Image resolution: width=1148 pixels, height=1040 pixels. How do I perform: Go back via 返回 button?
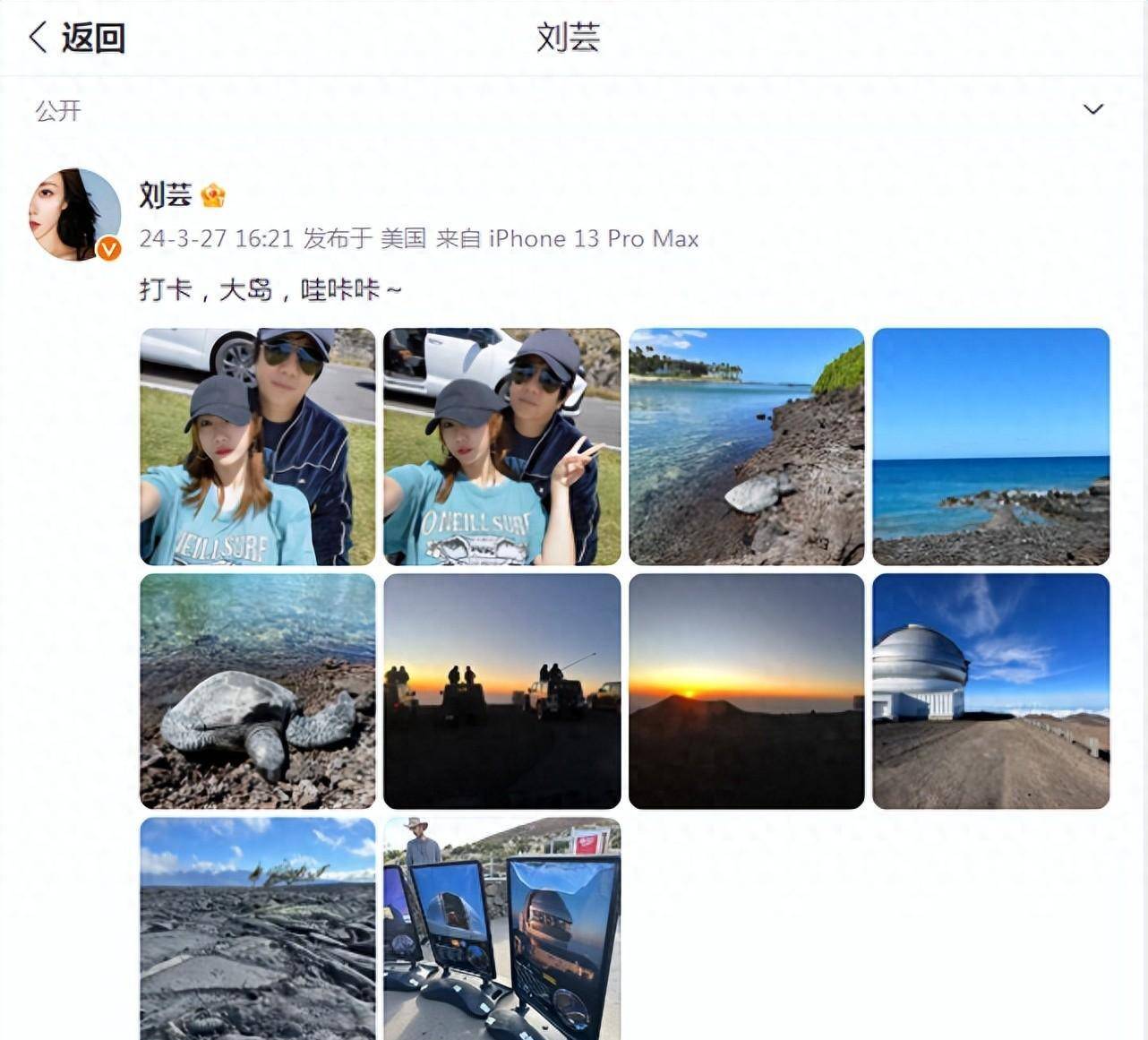77,38
